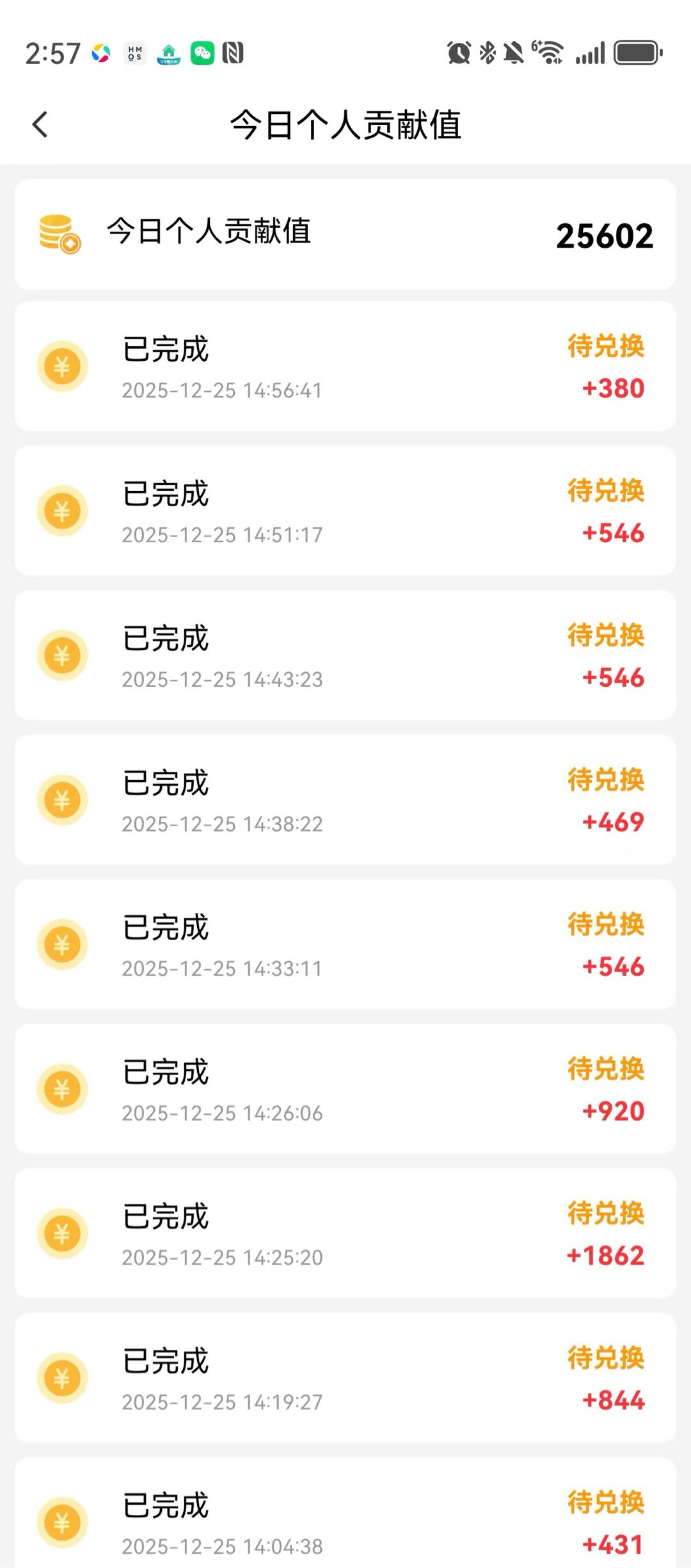Go back using the left chevron arrow

(x=40, y=124)
